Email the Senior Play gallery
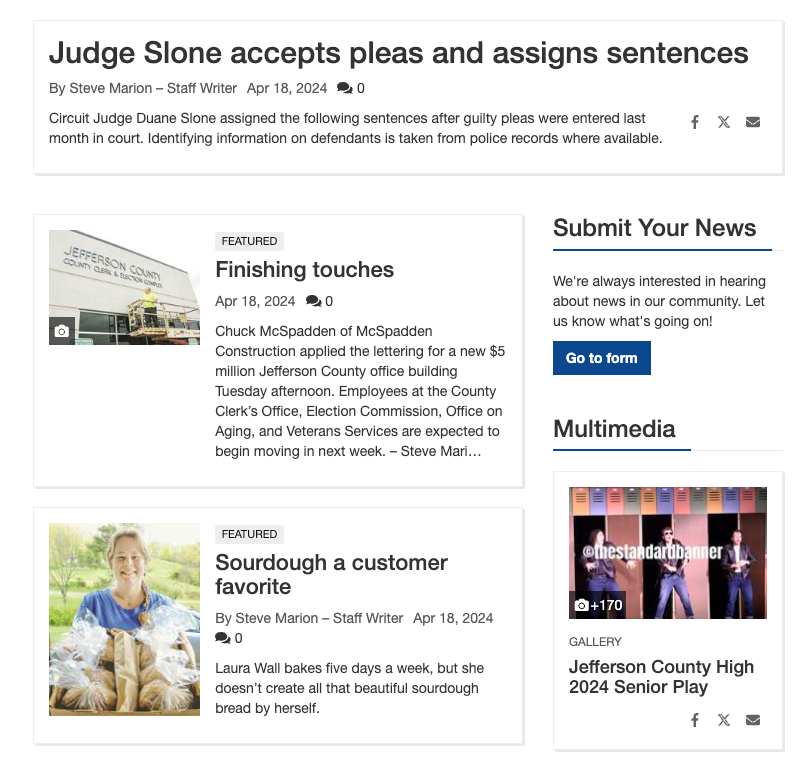This screenshot has height=758, width=802. 753,720
